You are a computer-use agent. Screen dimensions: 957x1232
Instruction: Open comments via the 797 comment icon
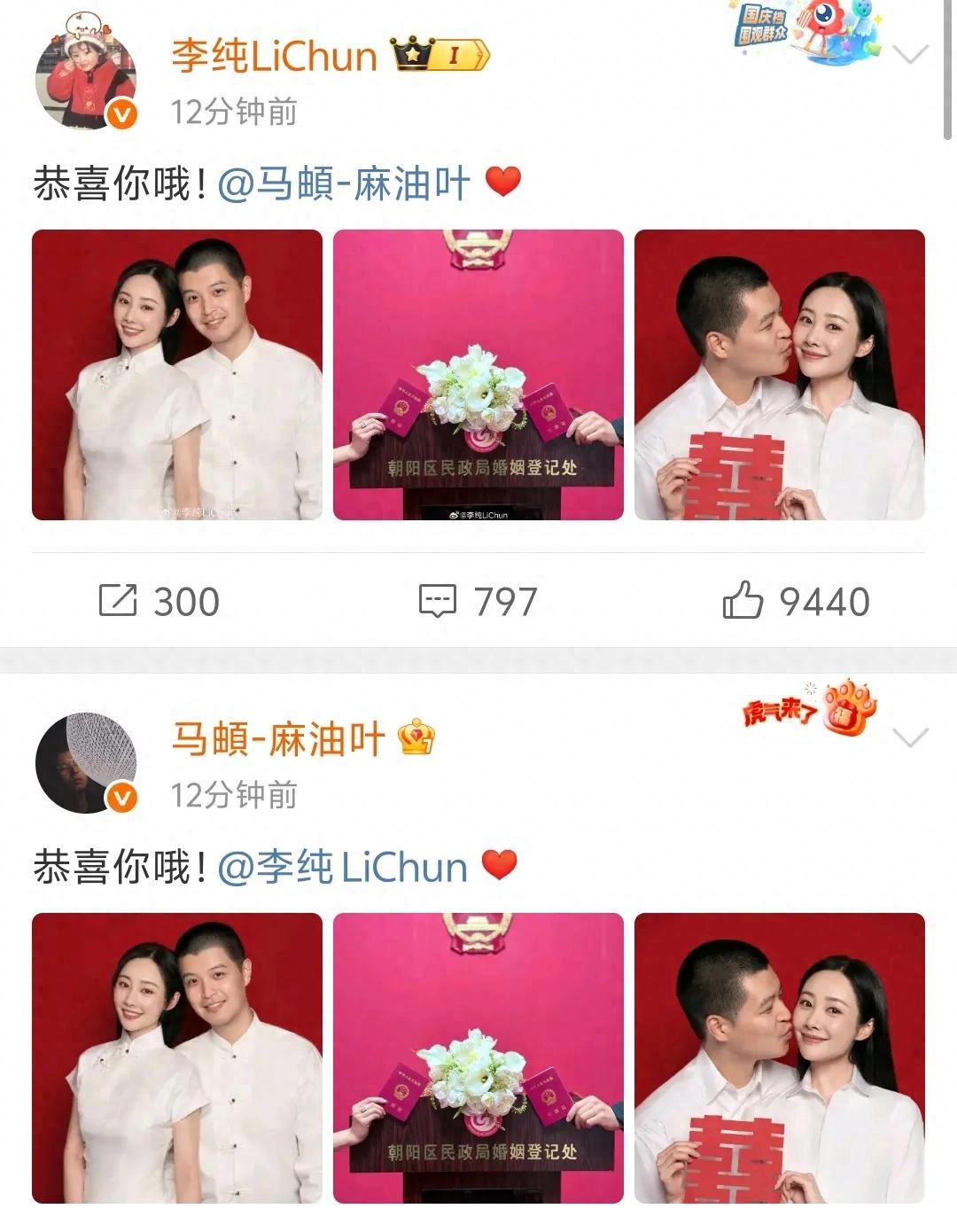click(x=438, y=599)
